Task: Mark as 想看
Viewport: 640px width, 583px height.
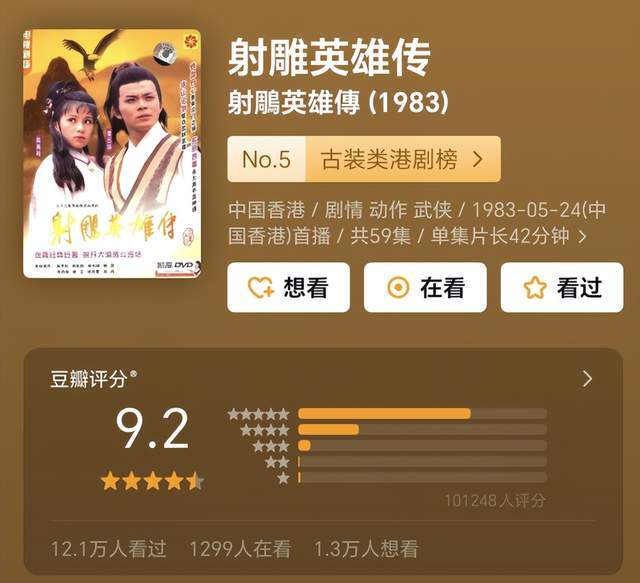Action: tap(288, 288)
